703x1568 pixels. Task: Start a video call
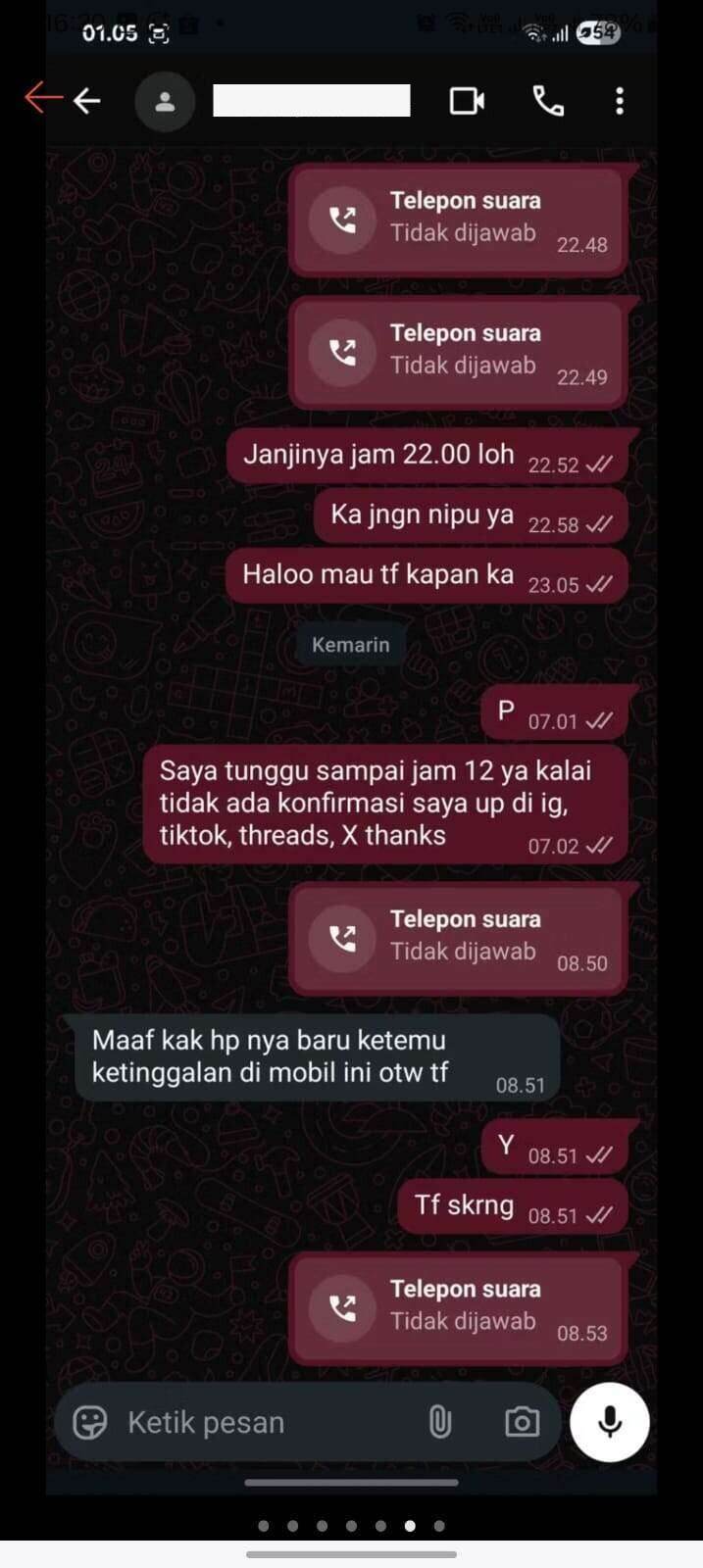coord(467,101)
